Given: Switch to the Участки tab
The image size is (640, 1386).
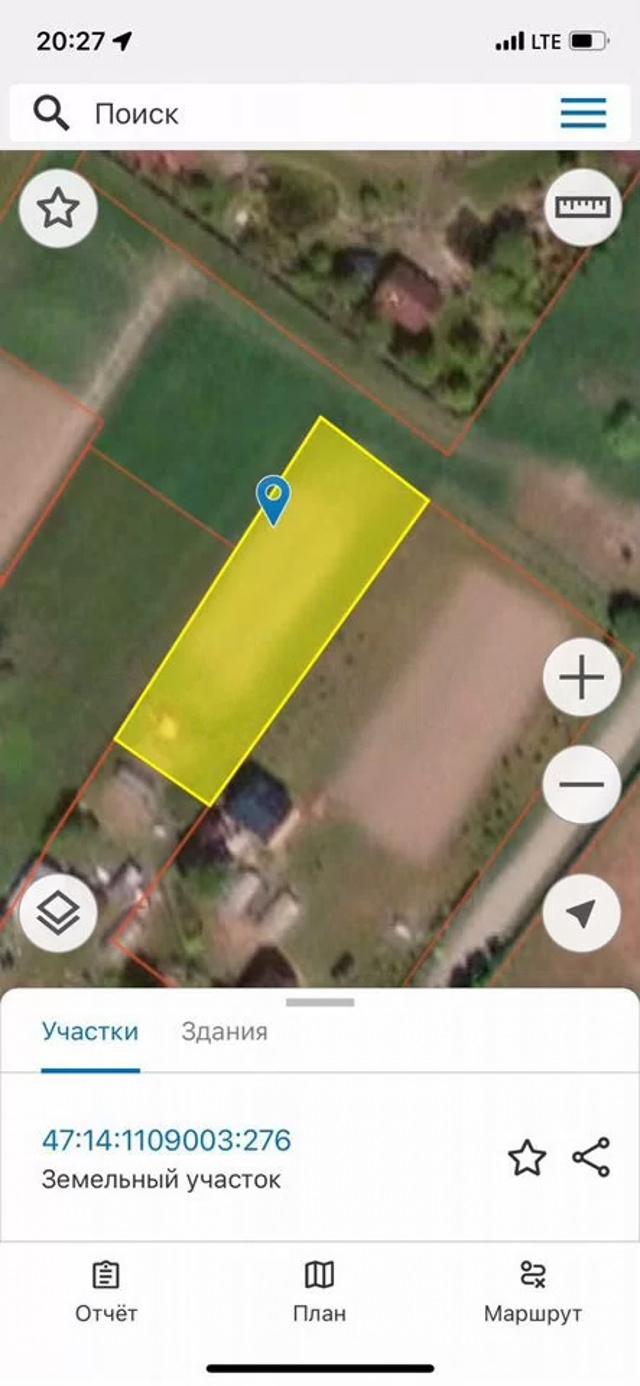Looking at the screenshot, I should [90, 1032].
